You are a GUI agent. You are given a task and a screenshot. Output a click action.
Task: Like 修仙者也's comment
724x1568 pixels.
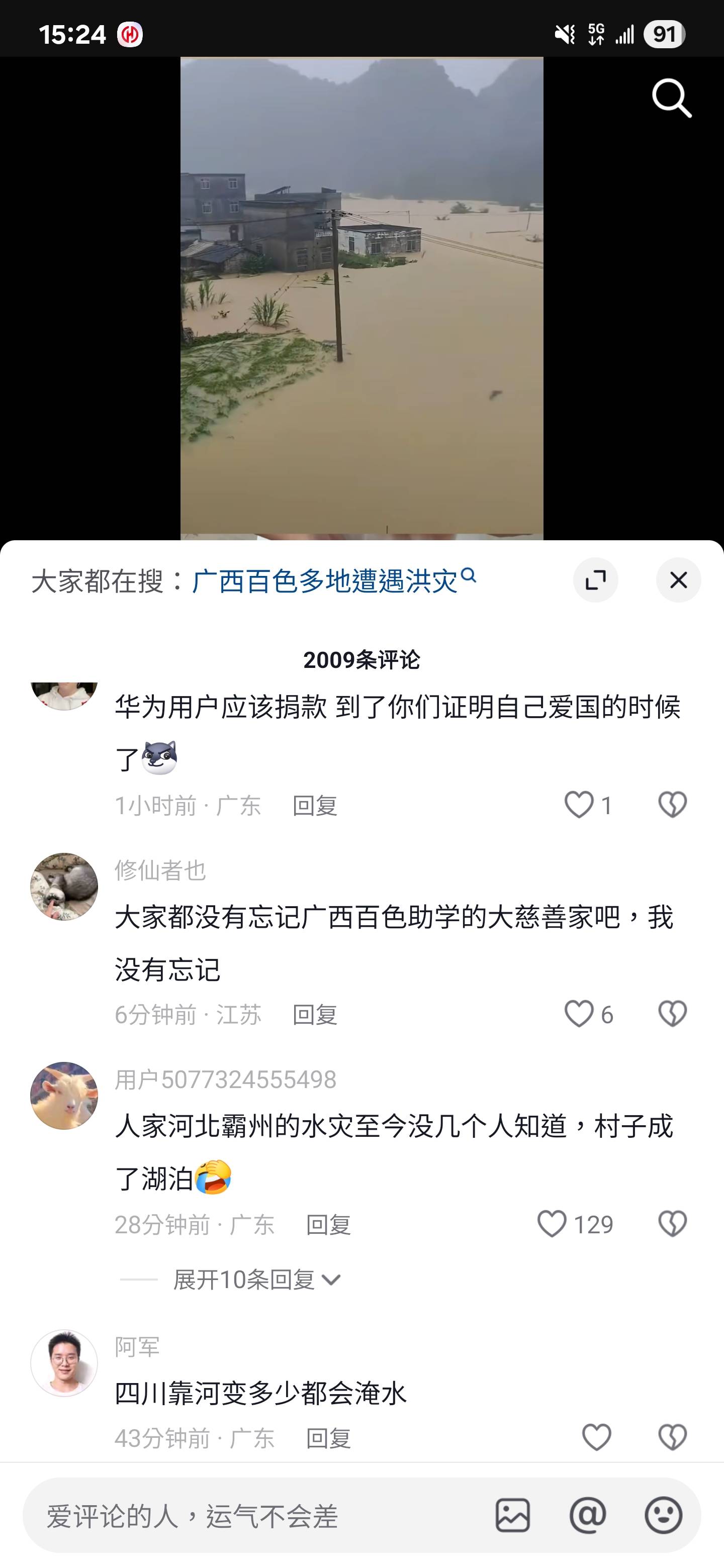click(579, 1014)
